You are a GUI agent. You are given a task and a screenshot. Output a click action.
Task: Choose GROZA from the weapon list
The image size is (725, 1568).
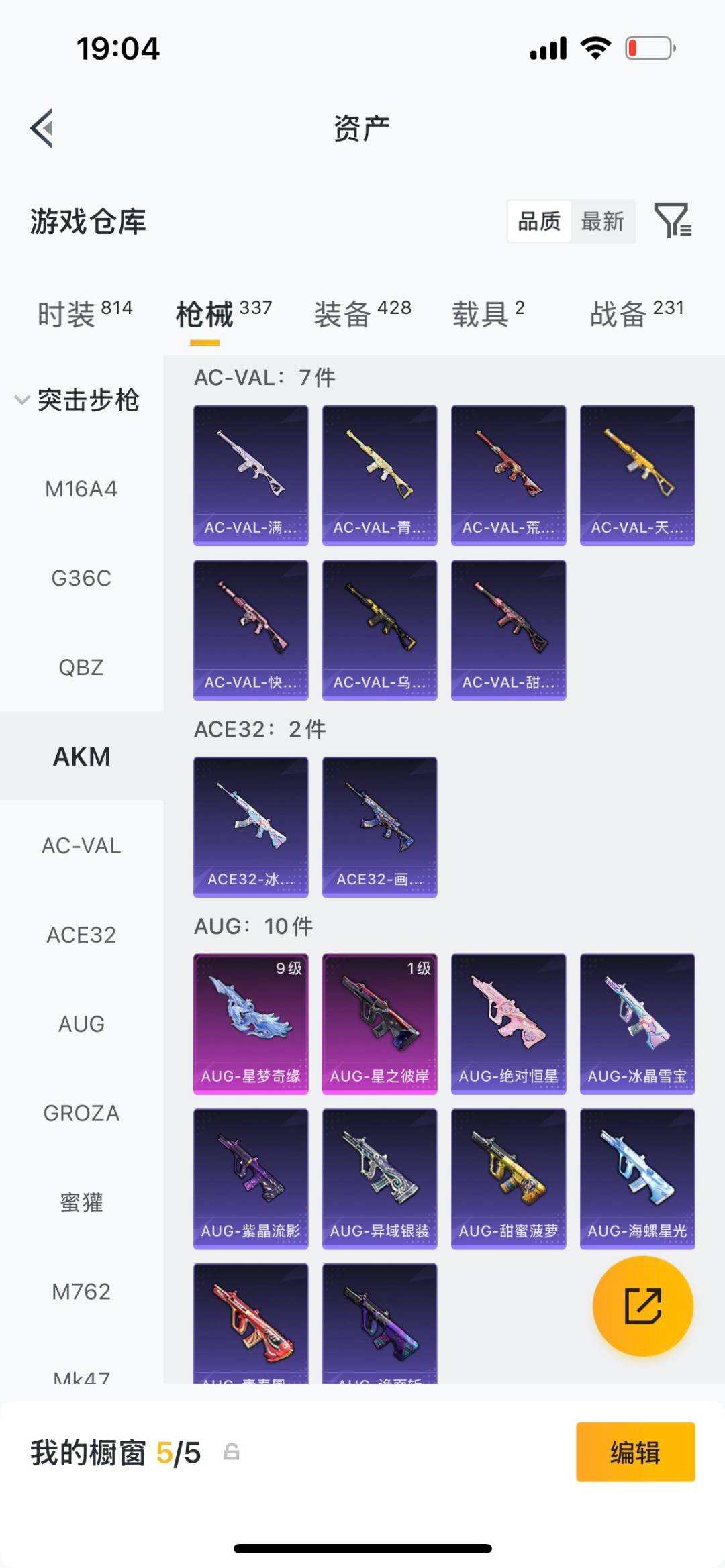click(x=81, y=1113)
